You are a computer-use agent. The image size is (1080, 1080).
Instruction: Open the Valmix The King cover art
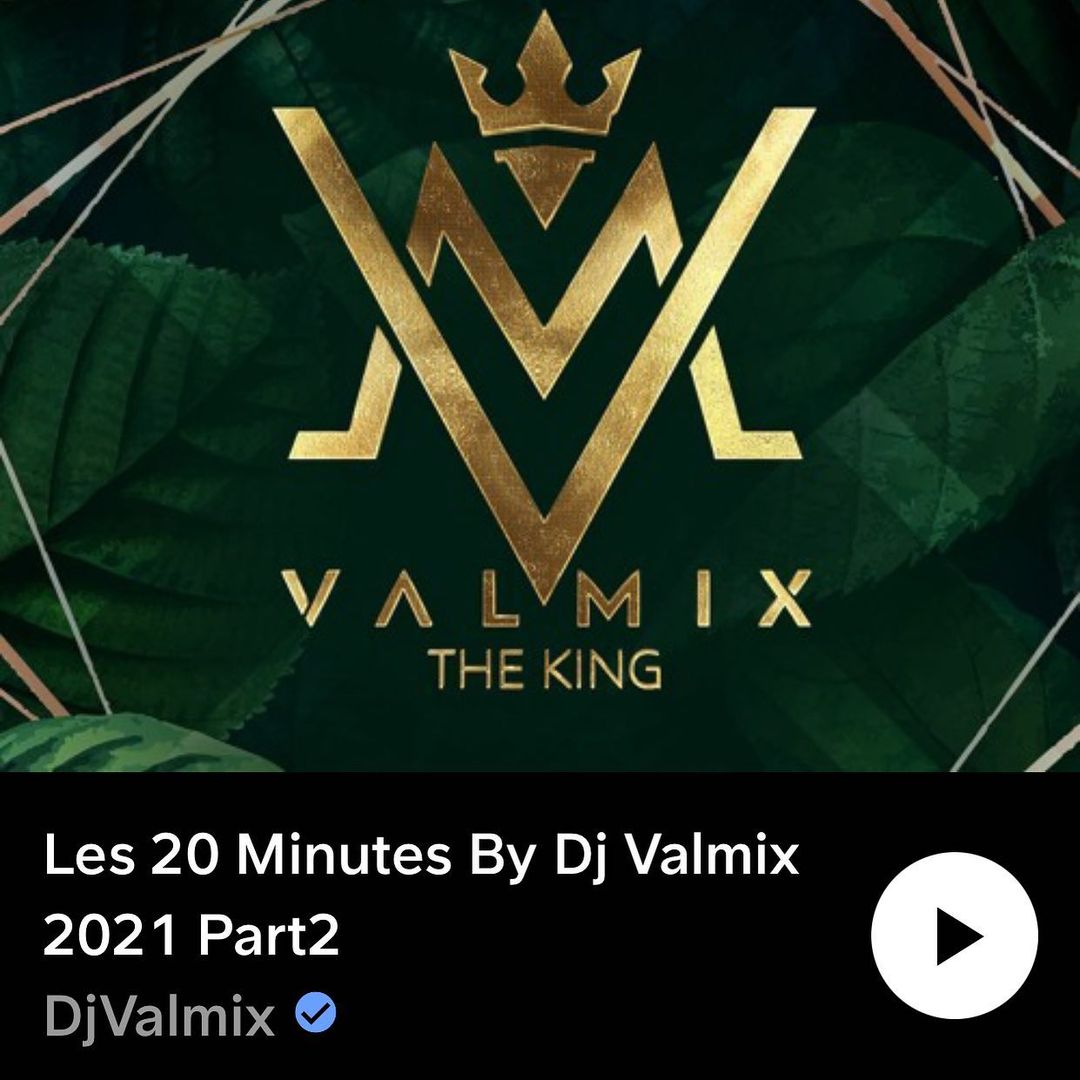540,385
